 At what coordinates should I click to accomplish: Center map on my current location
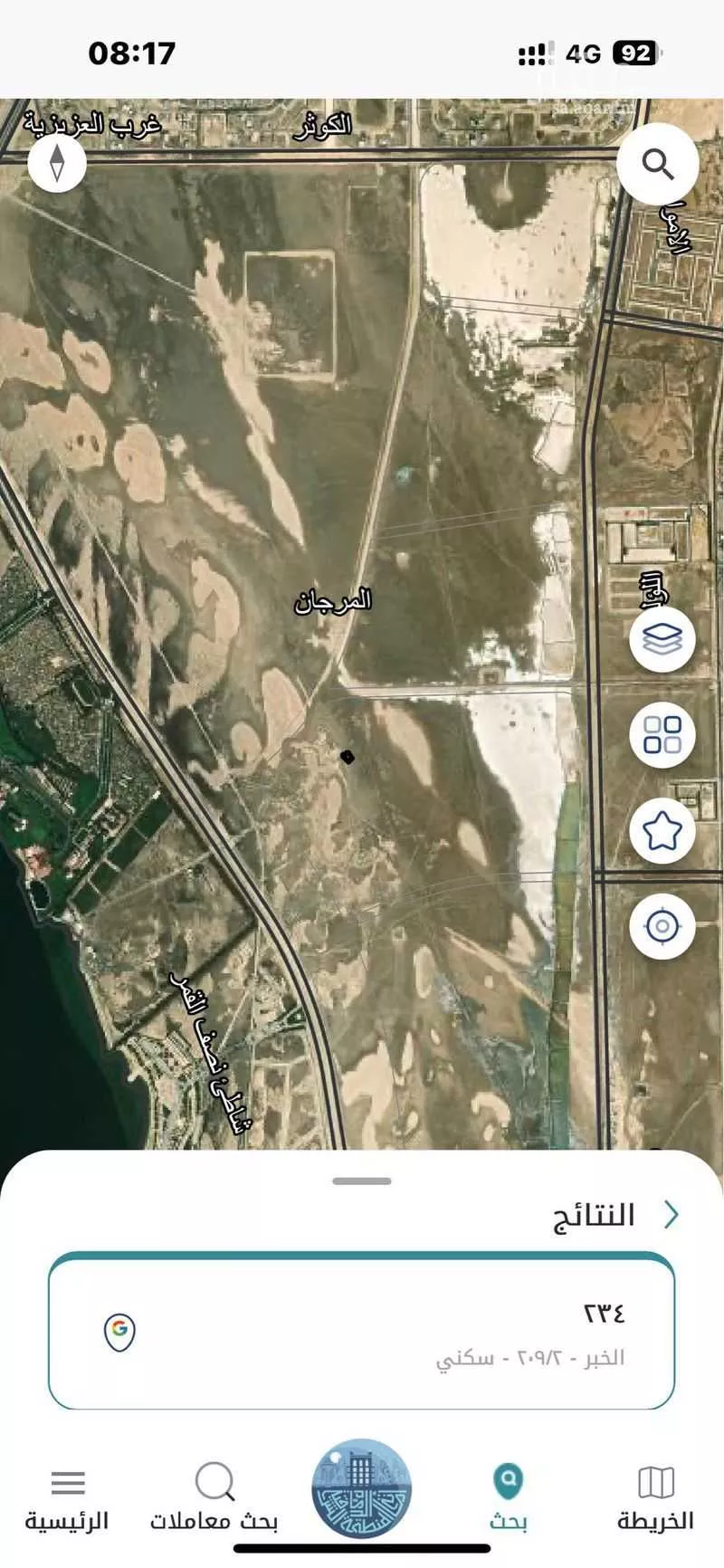coord(662,926)
